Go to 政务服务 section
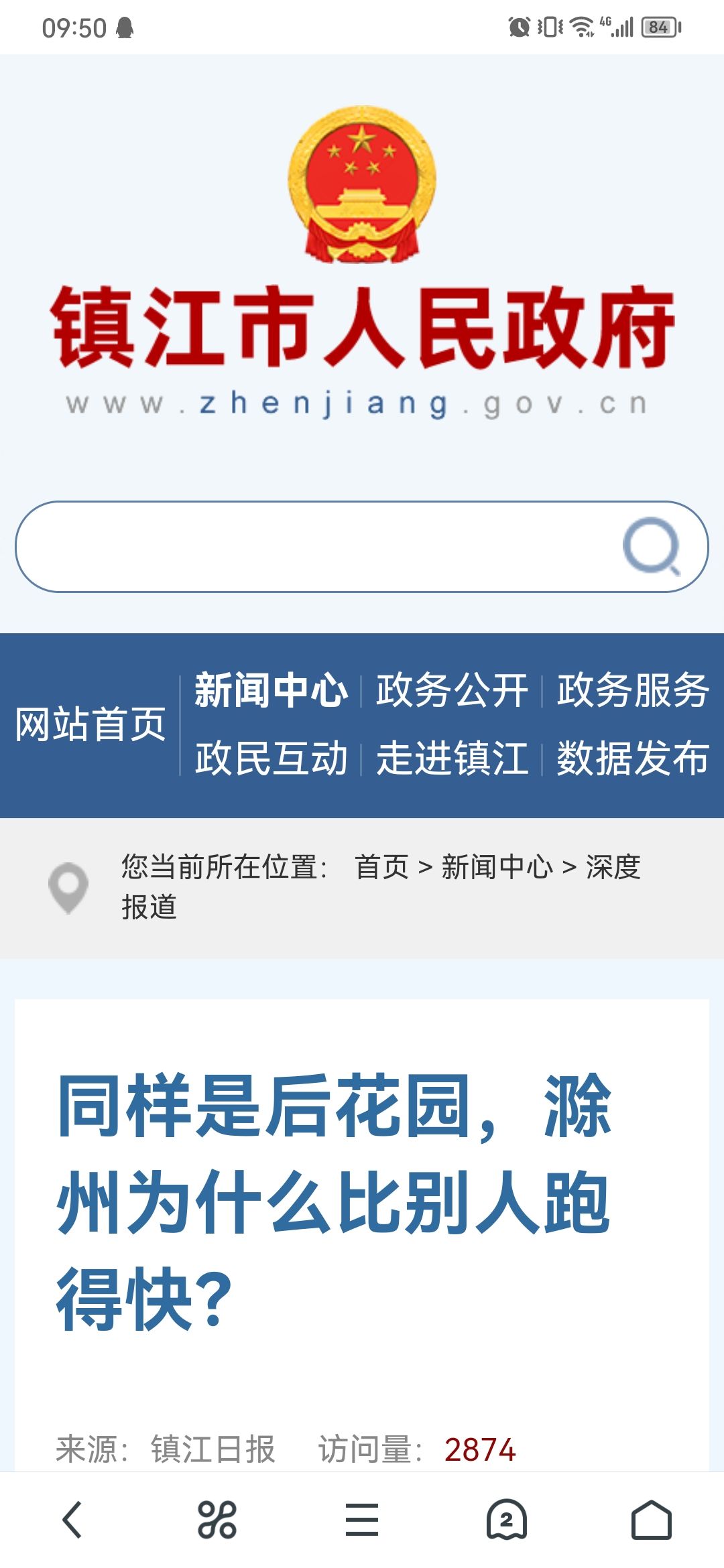This screenshot has height=1568, width=724. tap(633, 690)
